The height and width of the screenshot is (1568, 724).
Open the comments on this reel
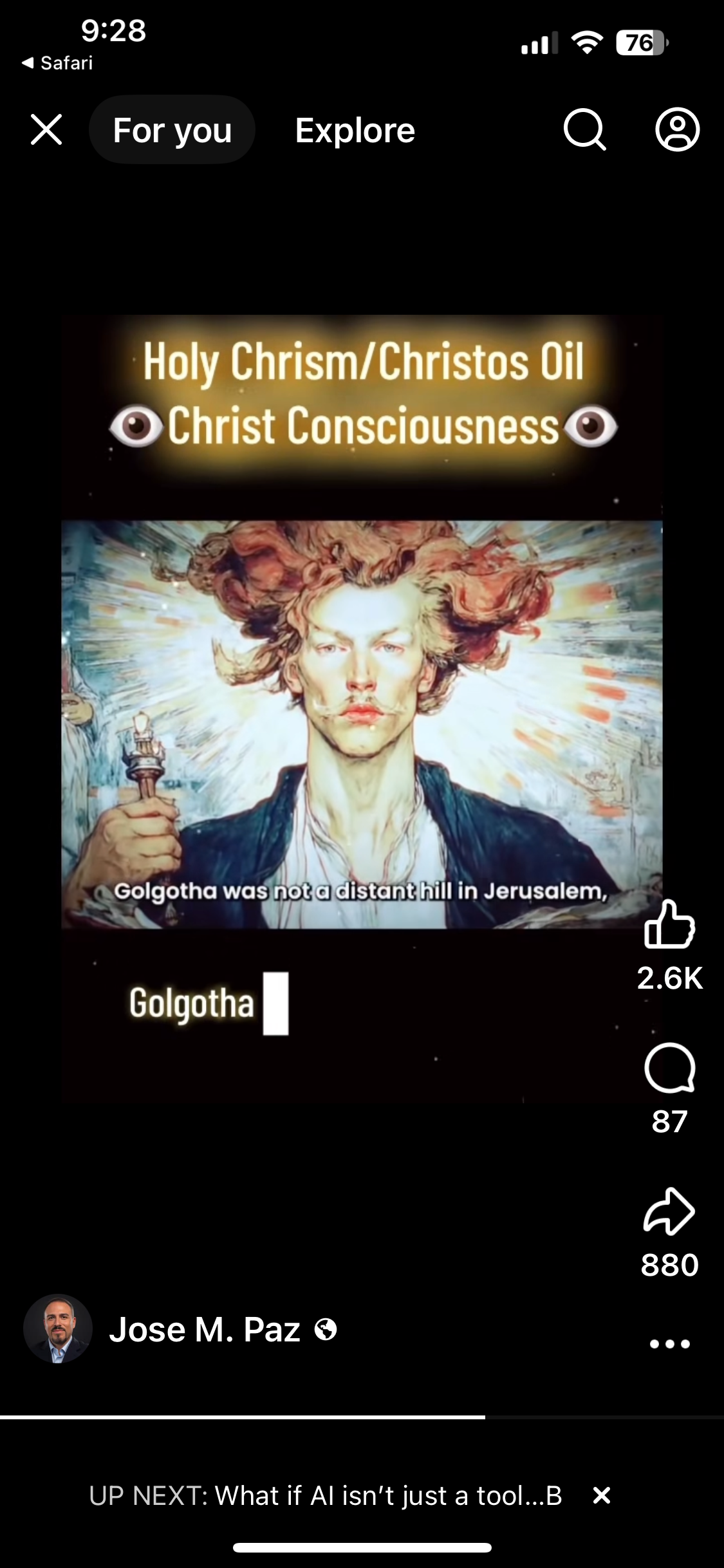tap(669, 1069)
